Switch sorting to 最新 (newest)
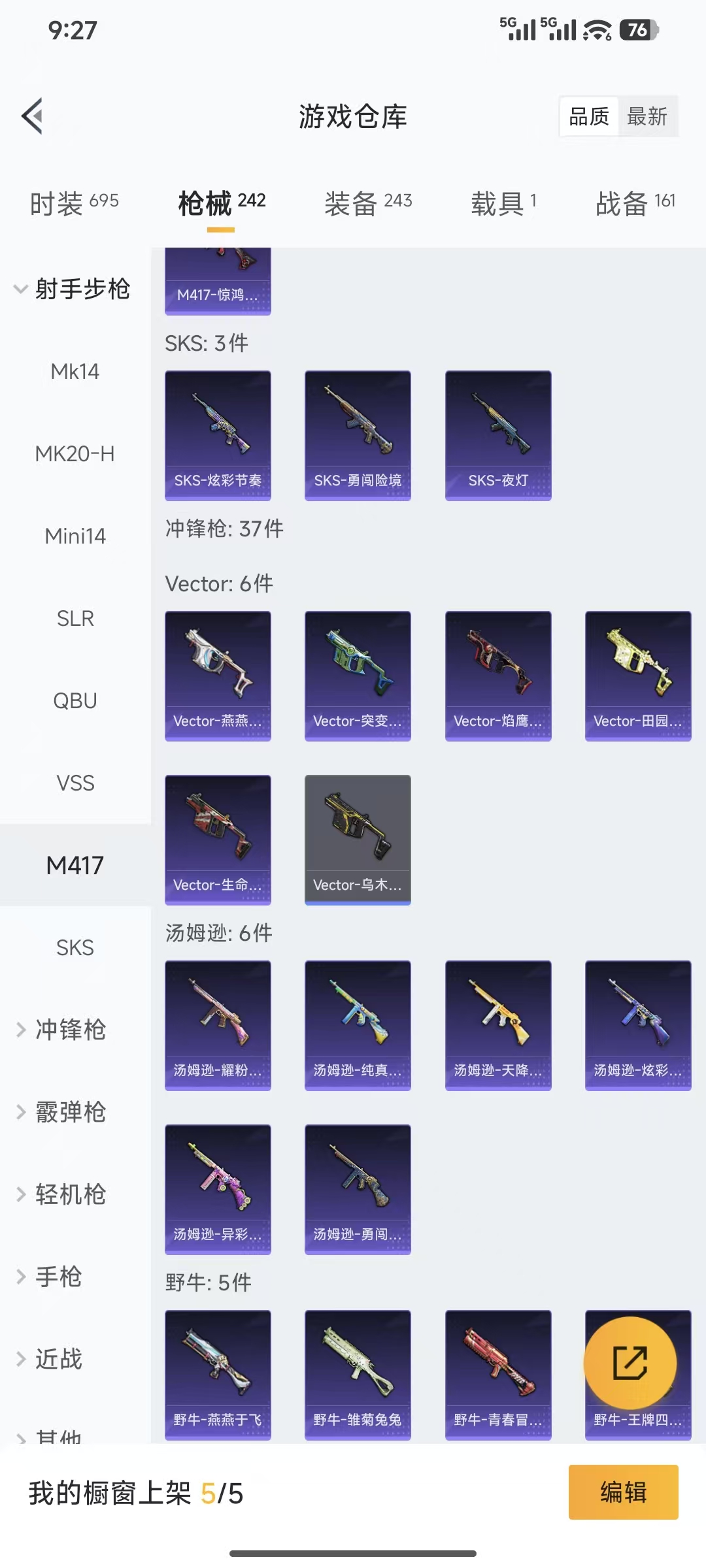706x1568 pixels. coord(648,116)
